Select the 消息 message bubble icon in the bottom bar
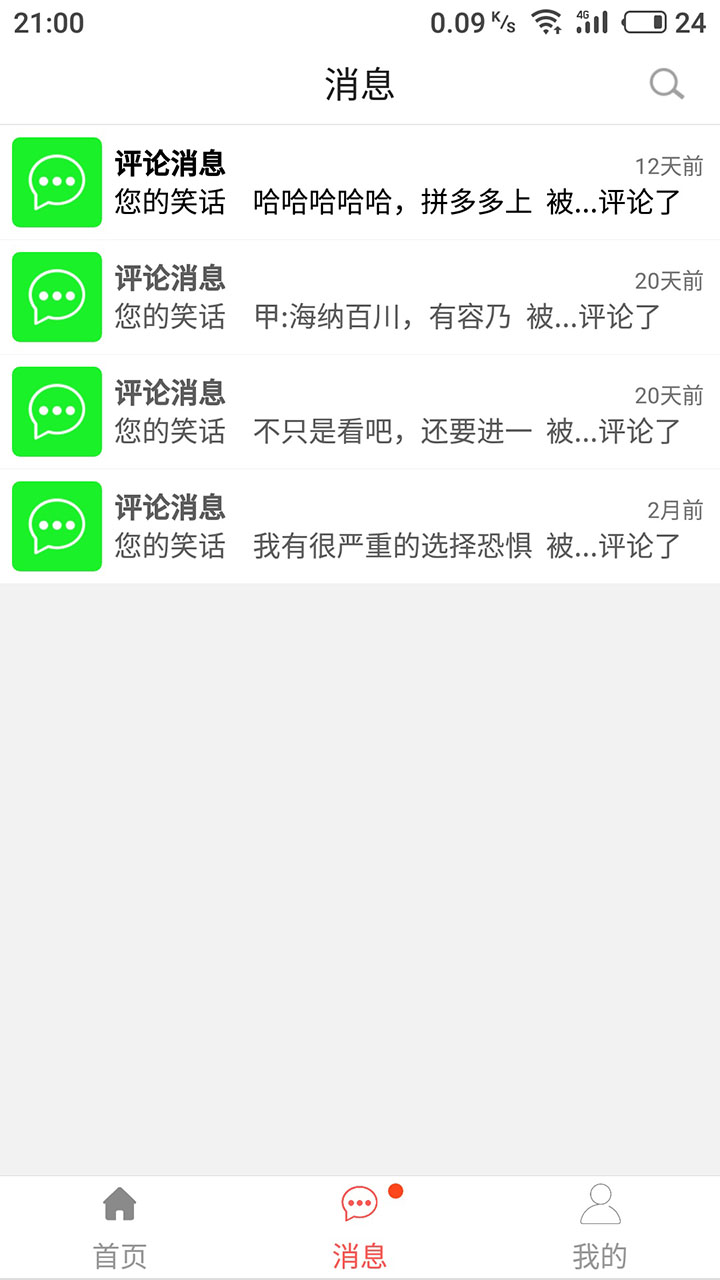 pos(359,1205)
